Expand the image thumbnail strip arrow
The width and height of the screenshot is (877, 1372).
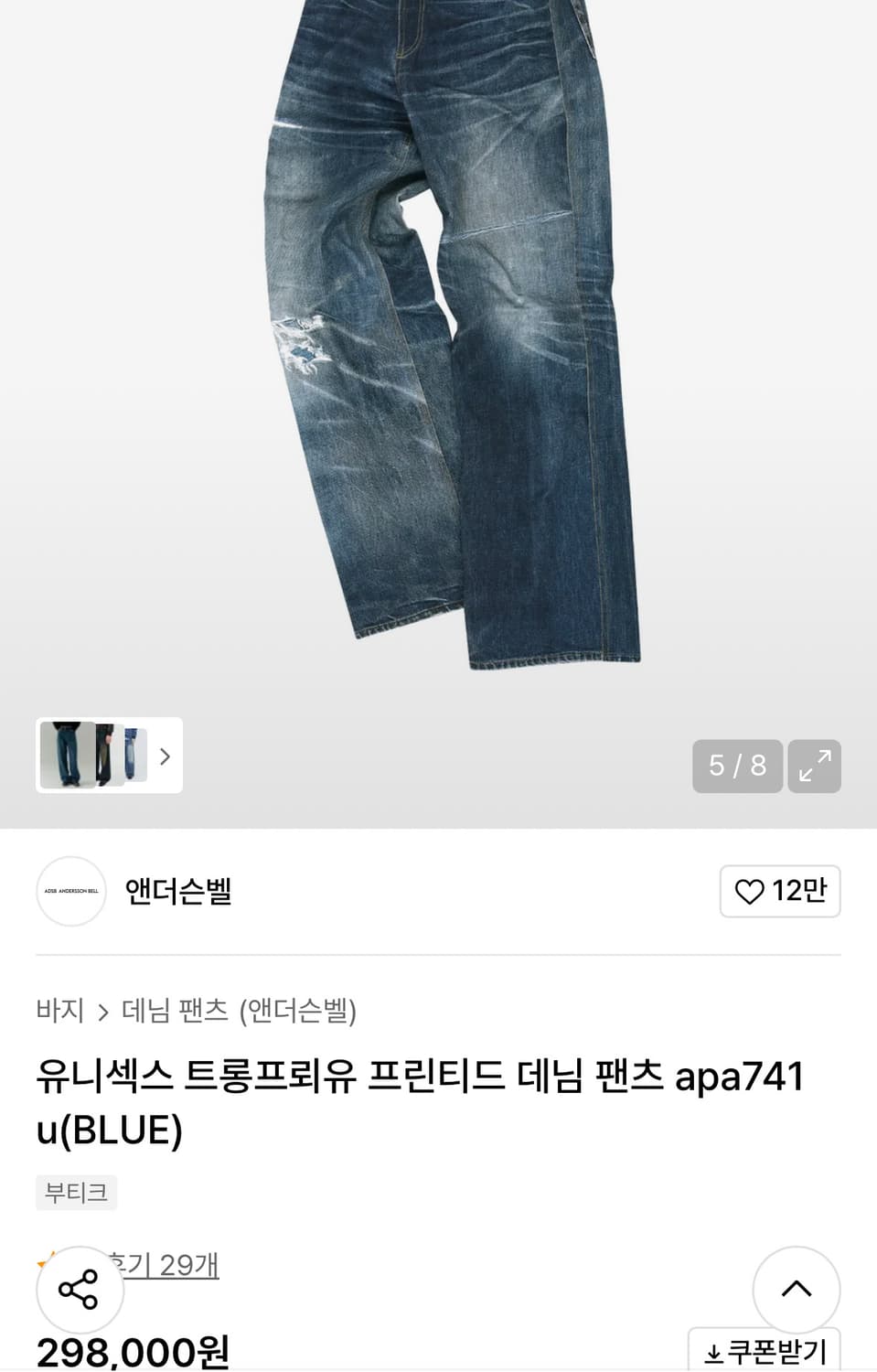165,757
